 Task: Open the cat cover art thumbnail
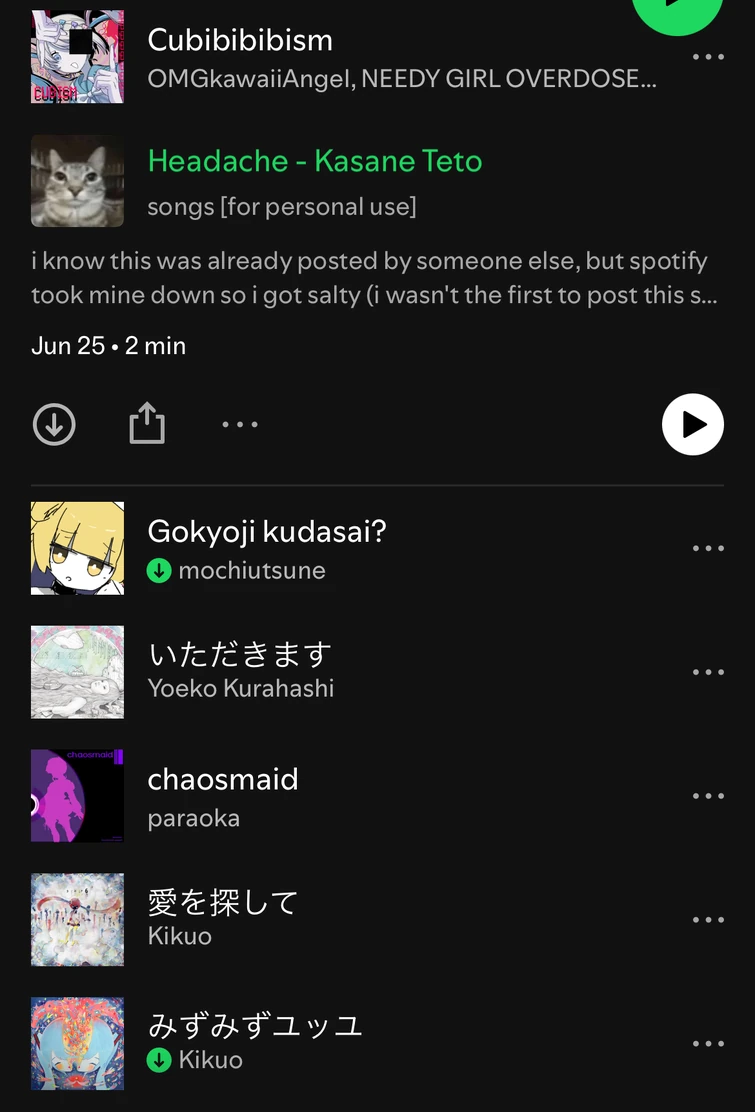[x=77, y=181]
